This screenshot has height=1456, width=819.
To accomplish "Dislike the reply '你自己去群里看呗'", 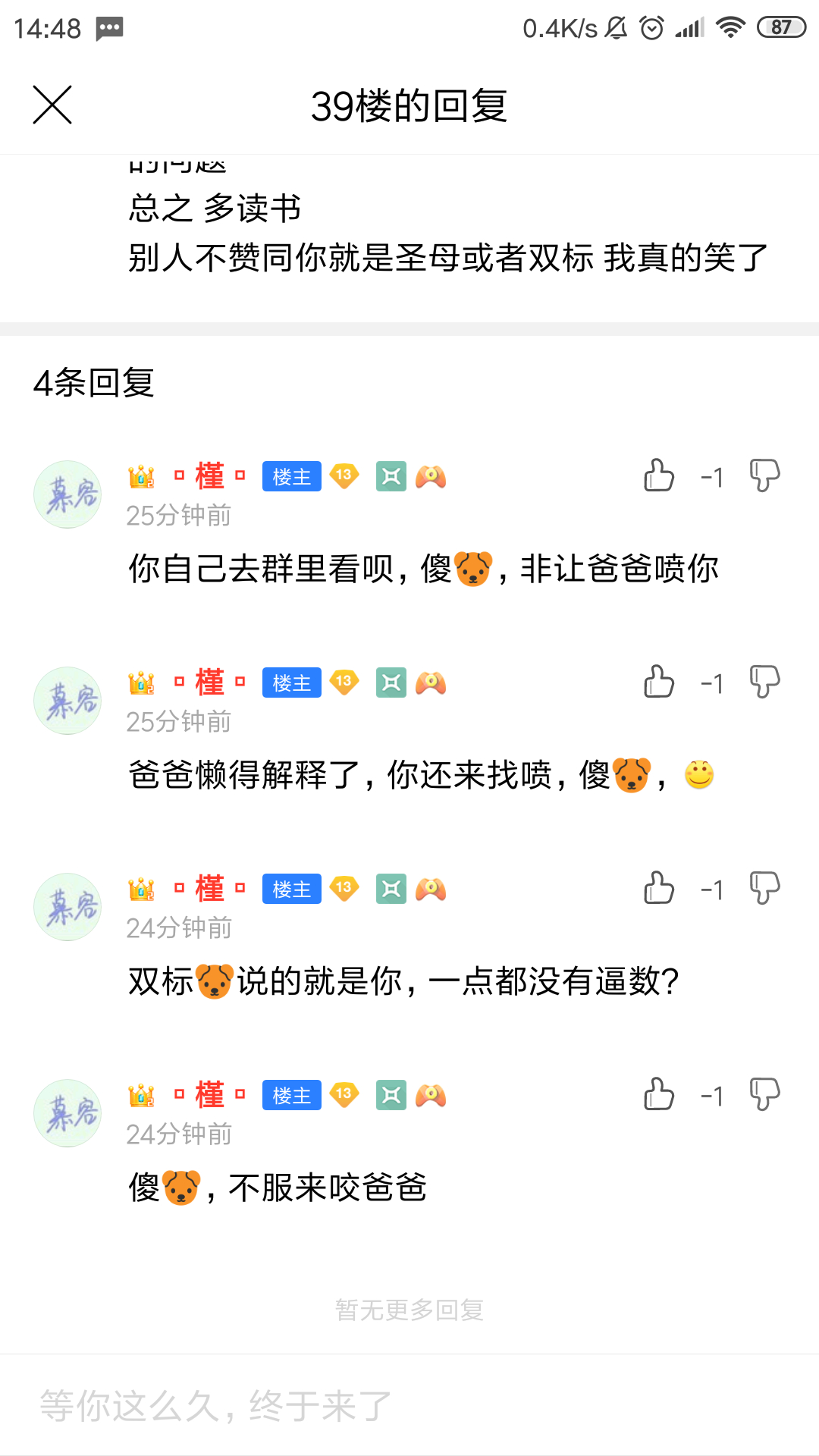I will [764, 476].
